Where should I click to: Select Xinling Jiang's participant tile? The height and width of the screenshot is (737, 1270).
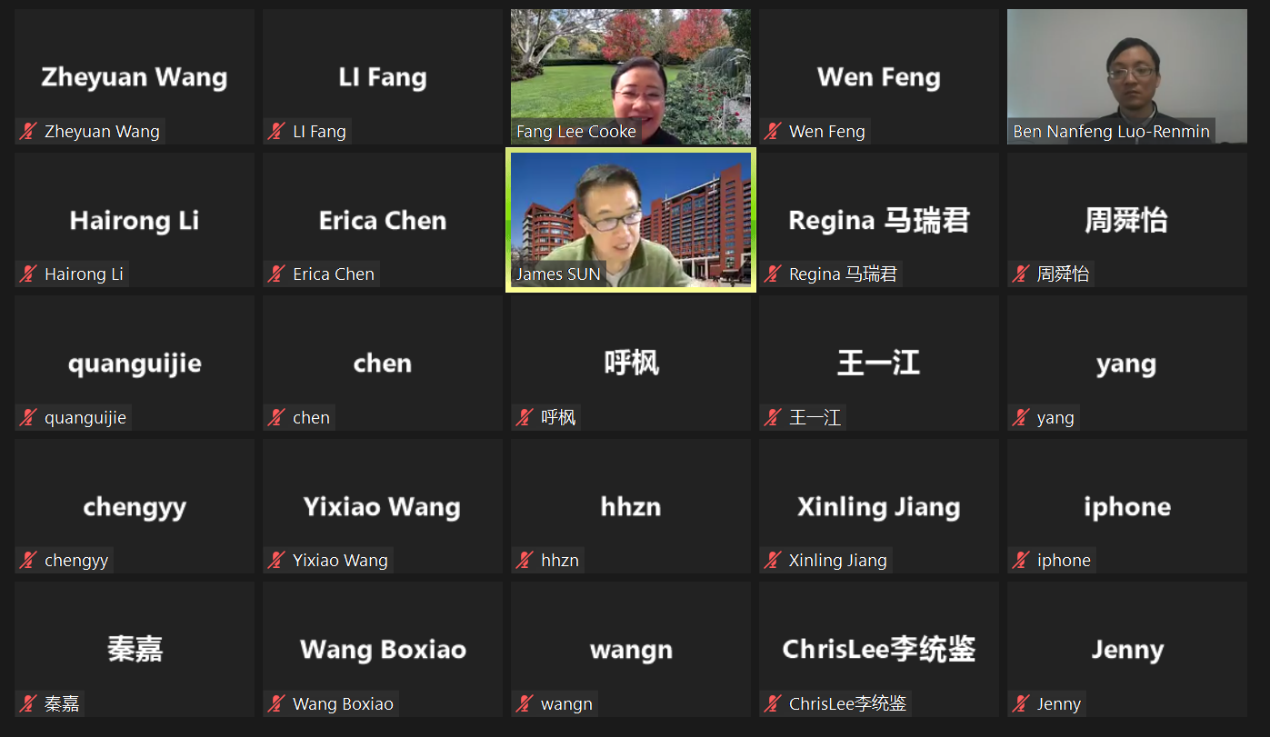tap(878, 506)
